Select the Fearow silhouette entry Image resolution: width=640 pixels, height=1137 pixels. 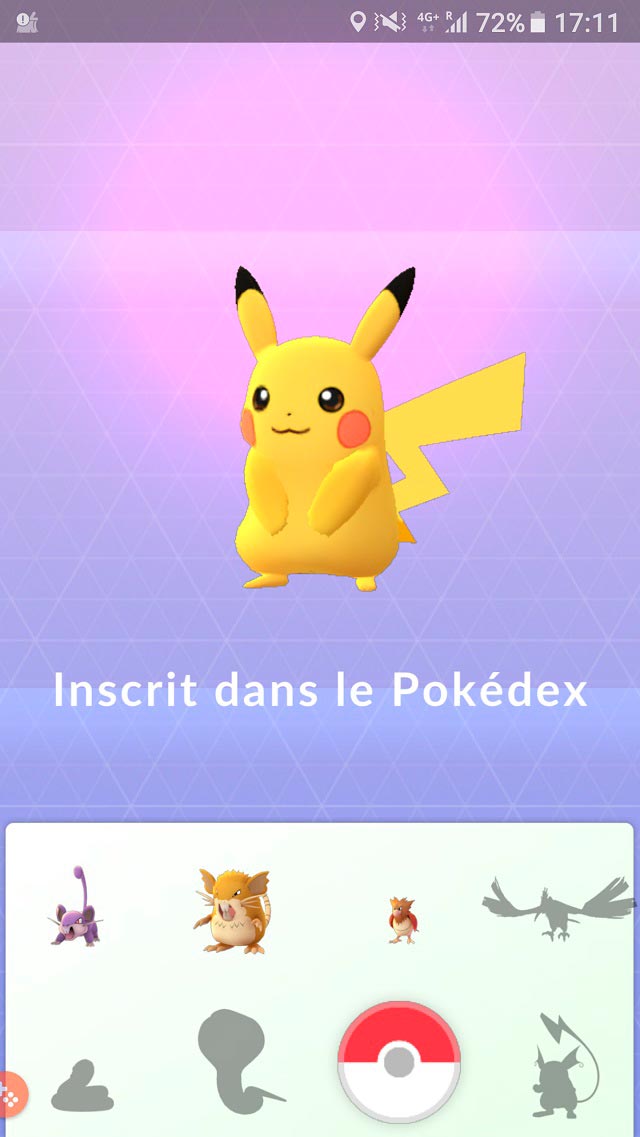(559, 908)
